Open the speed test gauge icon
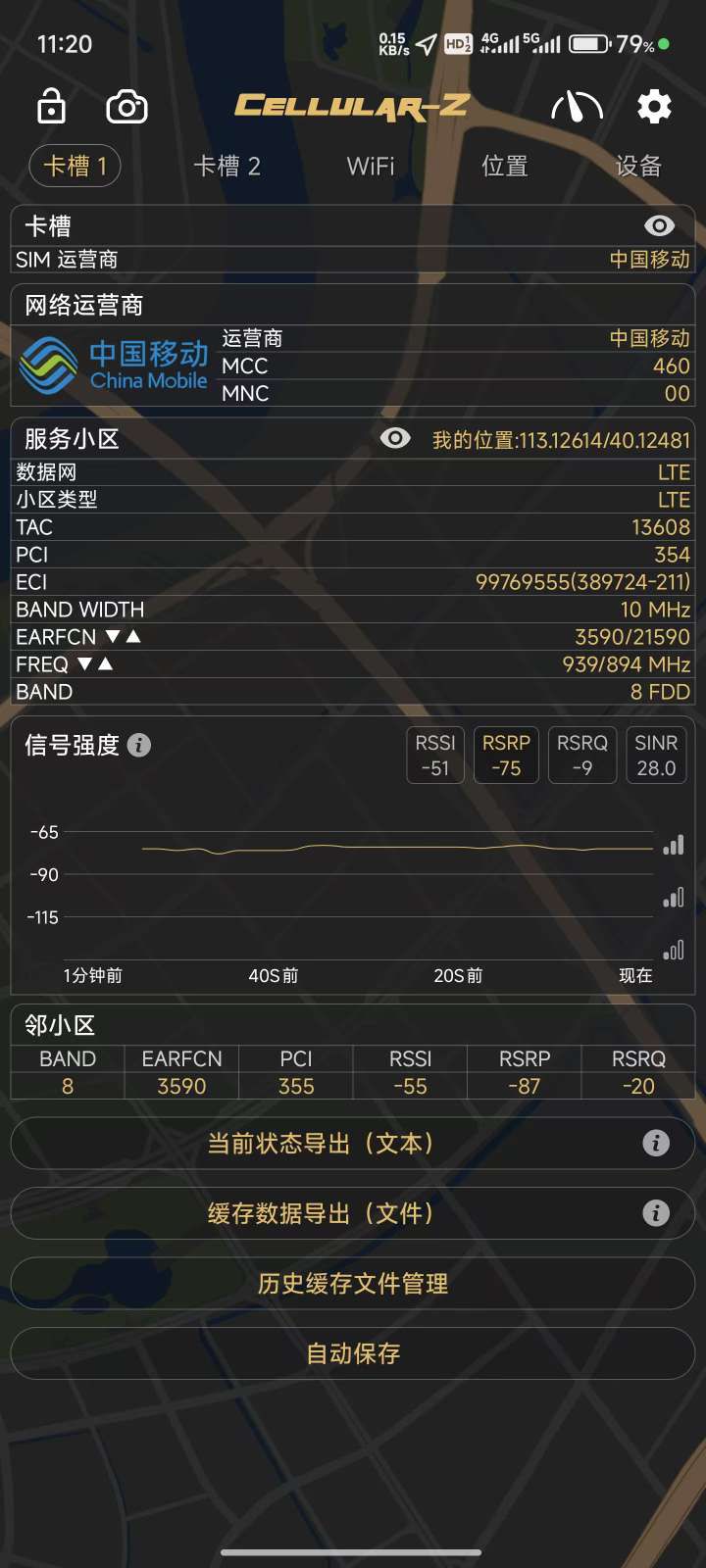The image size is (706, 1568). [577, 106]
